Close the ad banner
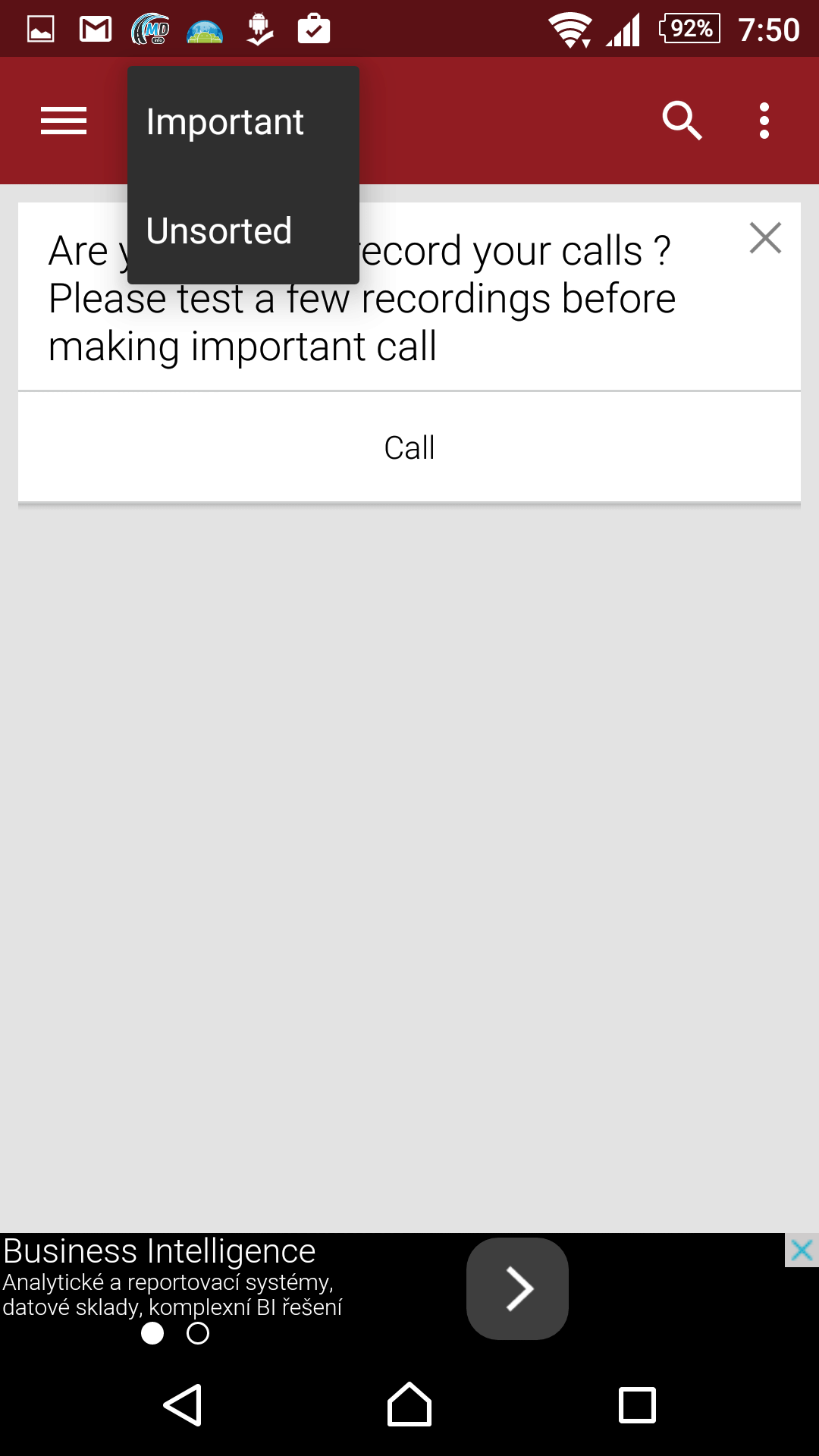 (x=802, y=1250)
